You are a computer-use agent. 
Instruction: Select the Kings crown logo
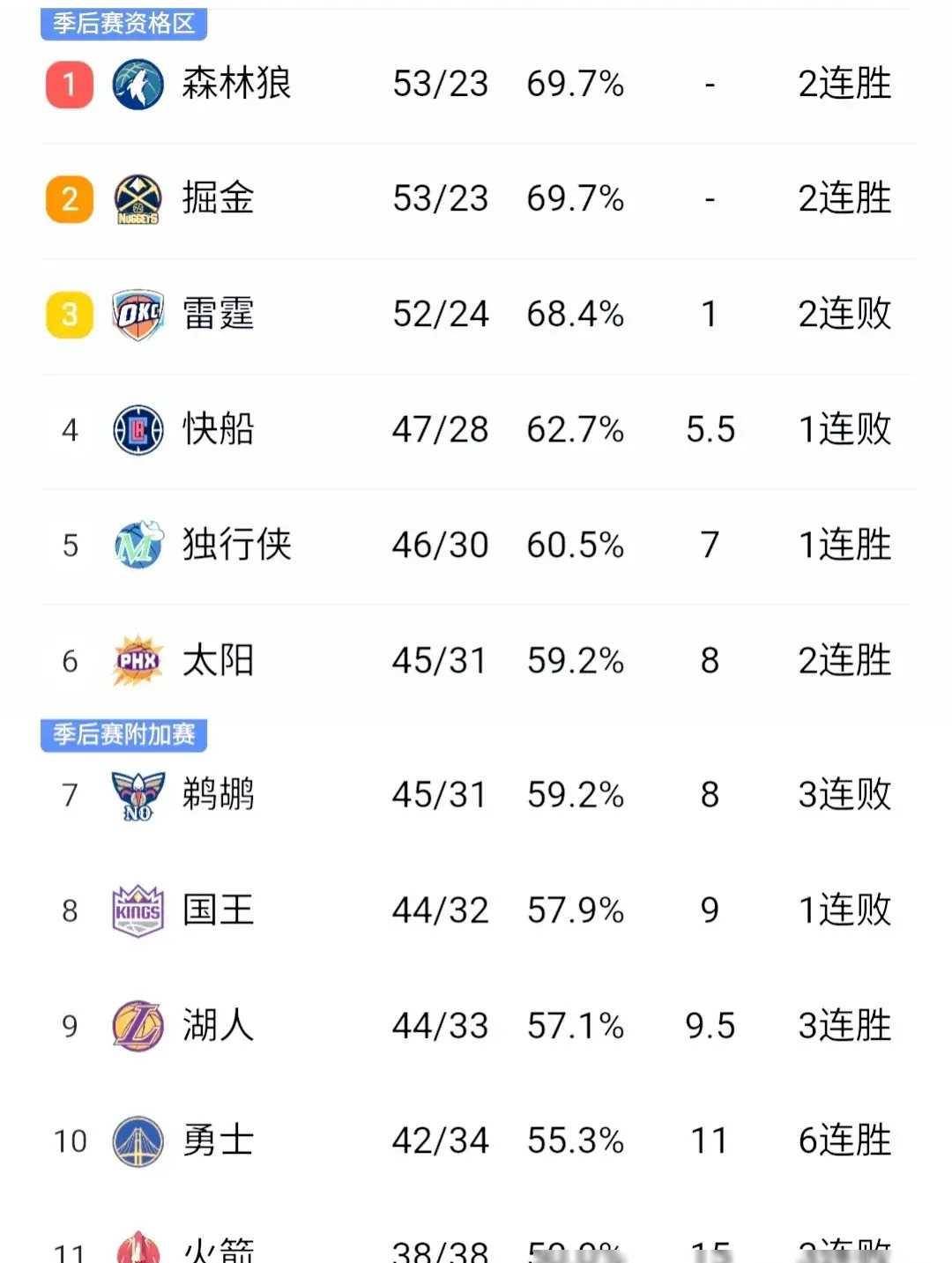point(137,910)
